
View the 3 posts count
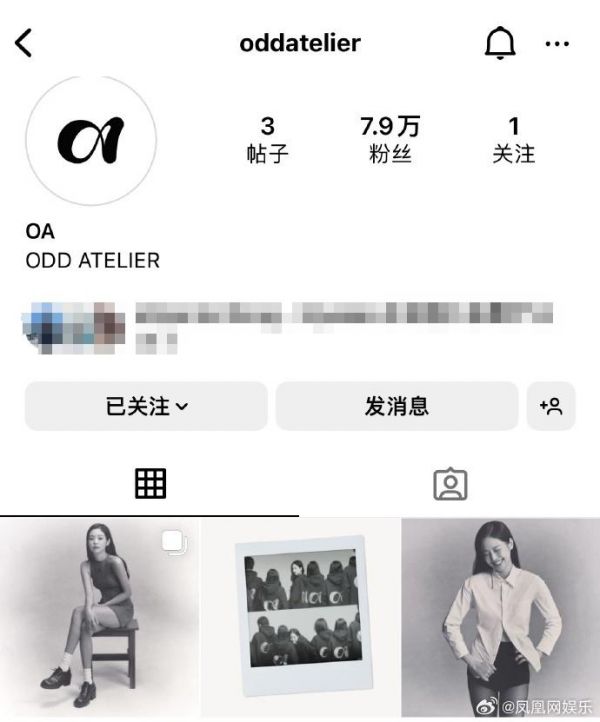(x=267, y=140)
